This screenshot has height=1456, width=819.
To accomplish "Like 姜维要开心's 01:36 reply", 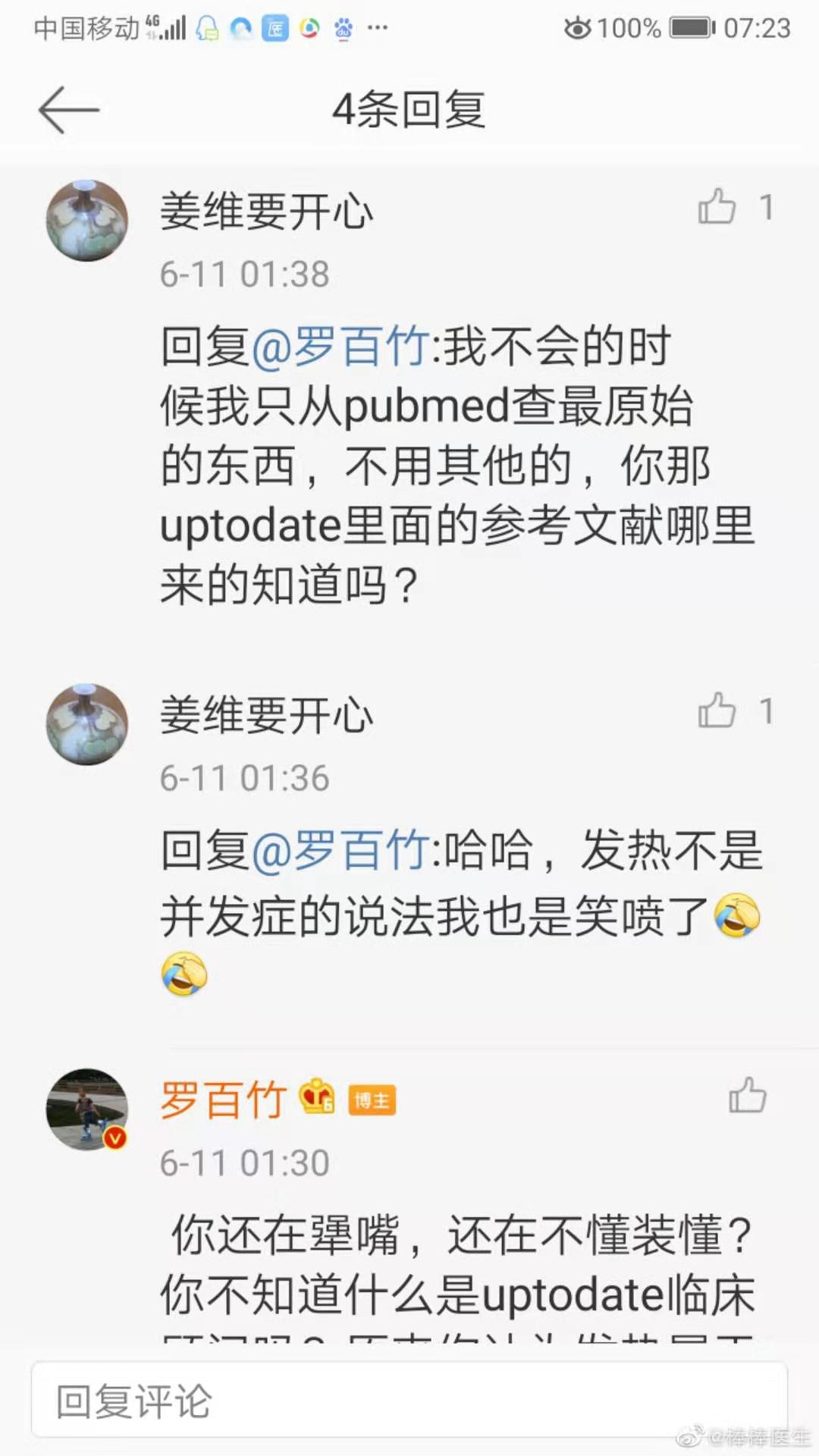I will (717, 711).
